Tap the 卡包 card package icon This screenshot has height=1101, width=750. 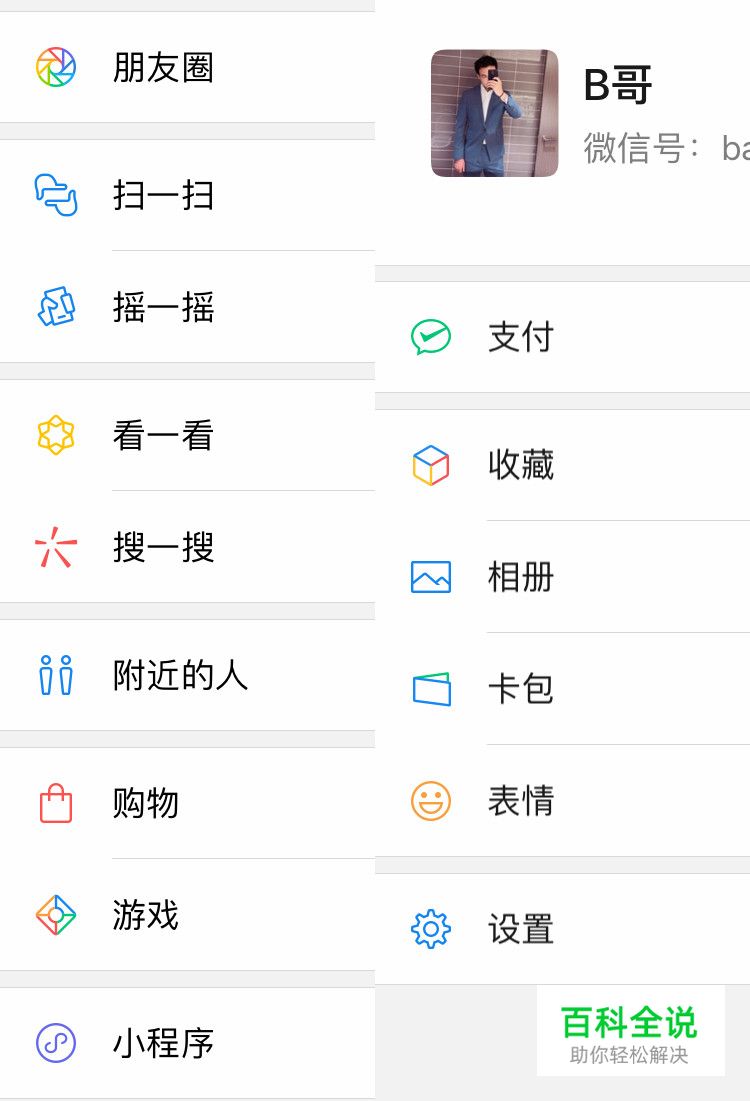pyautogui.click(x=430, y=689)
